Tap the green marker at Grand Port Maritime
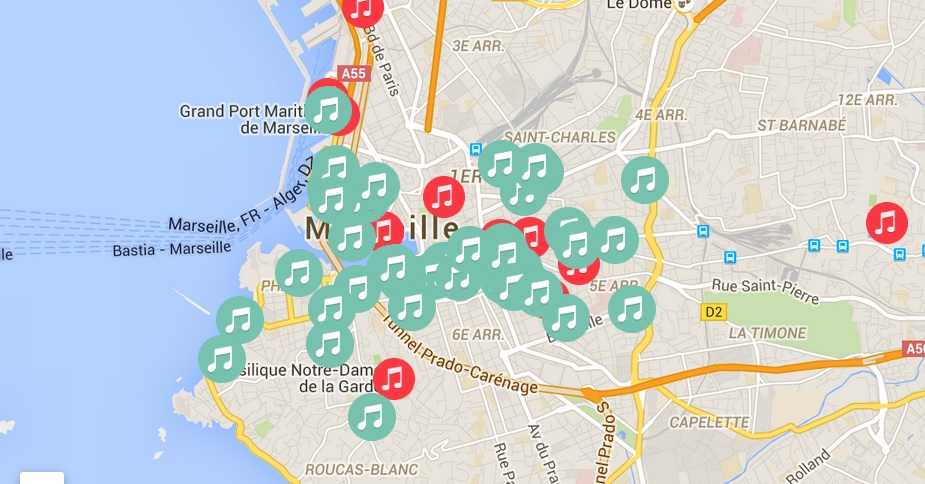Viewport: 925px width, 484px height. coord(327,110)
